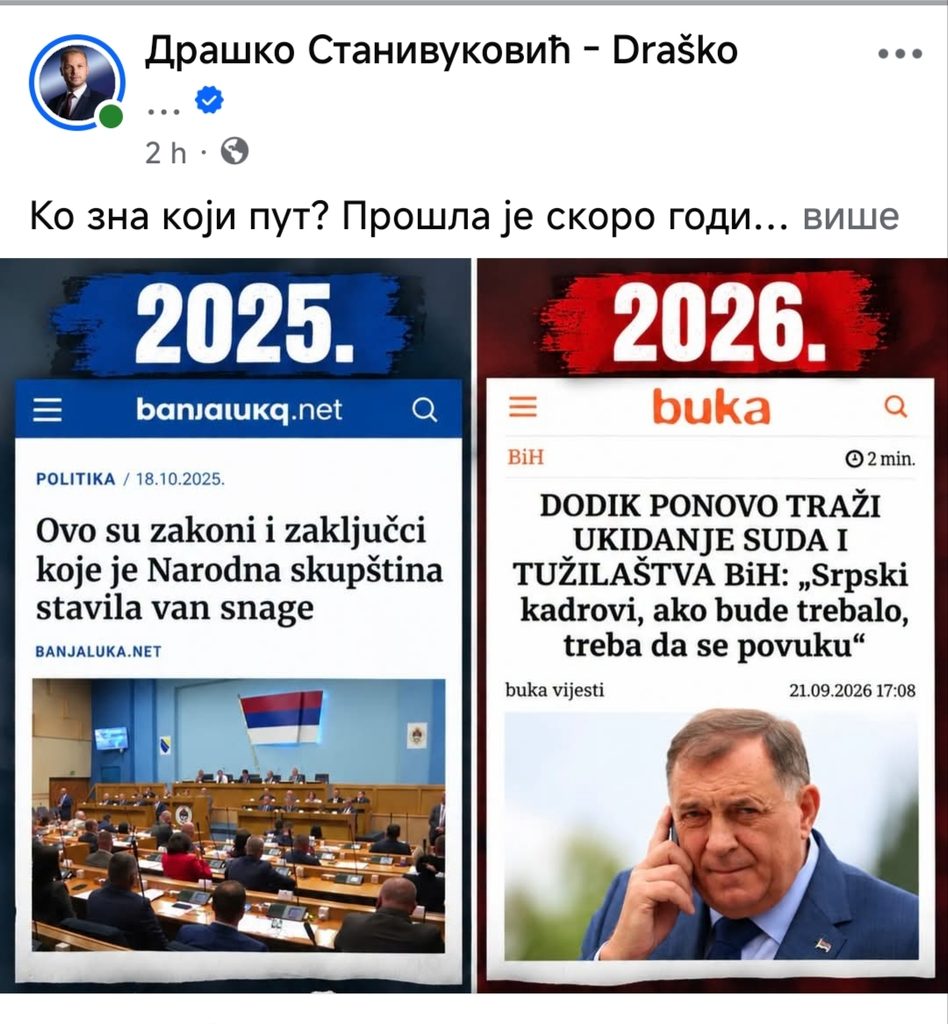Expand the post text with 'више'

pos(851,216)
